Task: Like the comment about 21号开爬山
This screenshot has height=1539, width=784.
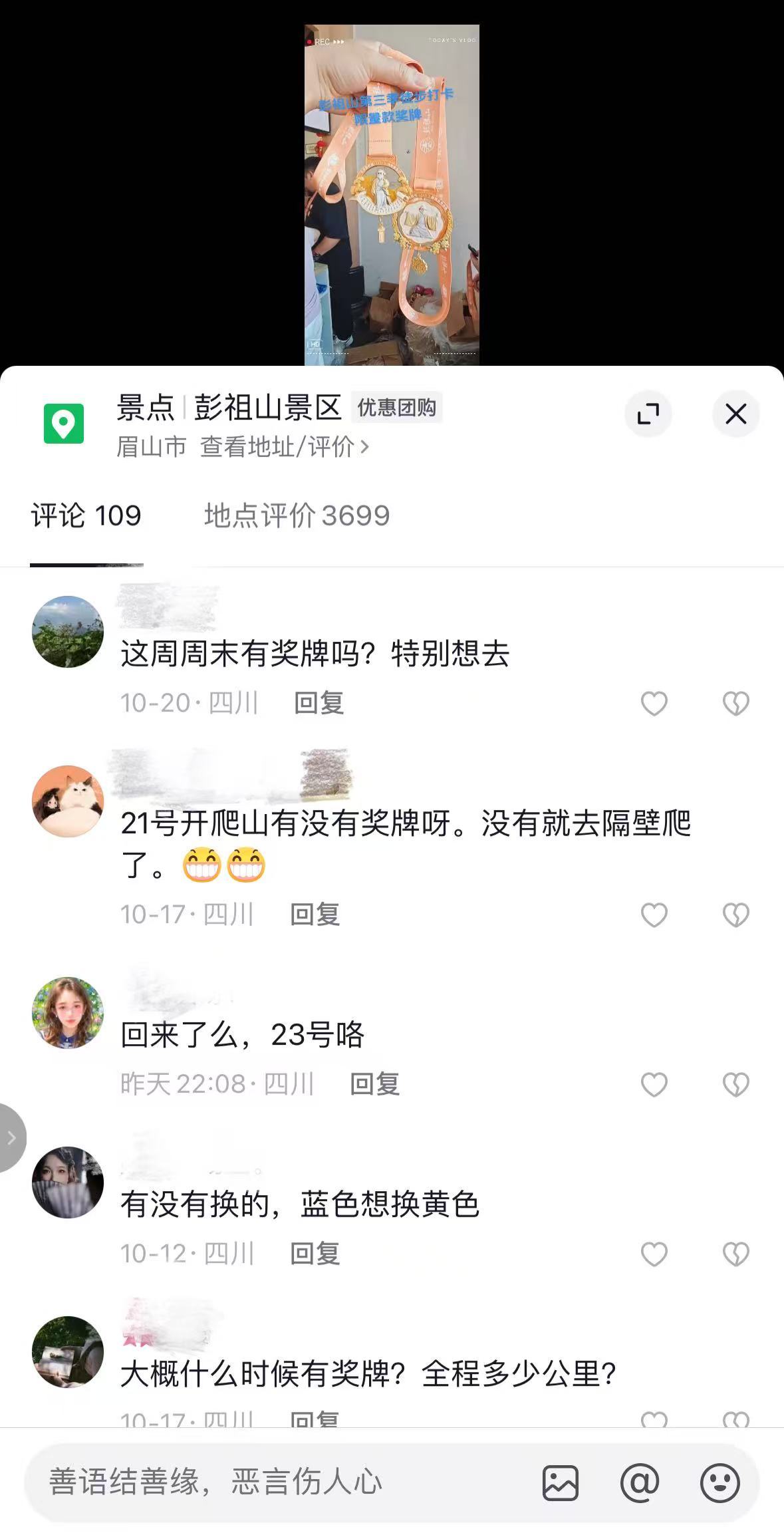Action: pyautogui.click(x=654, y=914)
